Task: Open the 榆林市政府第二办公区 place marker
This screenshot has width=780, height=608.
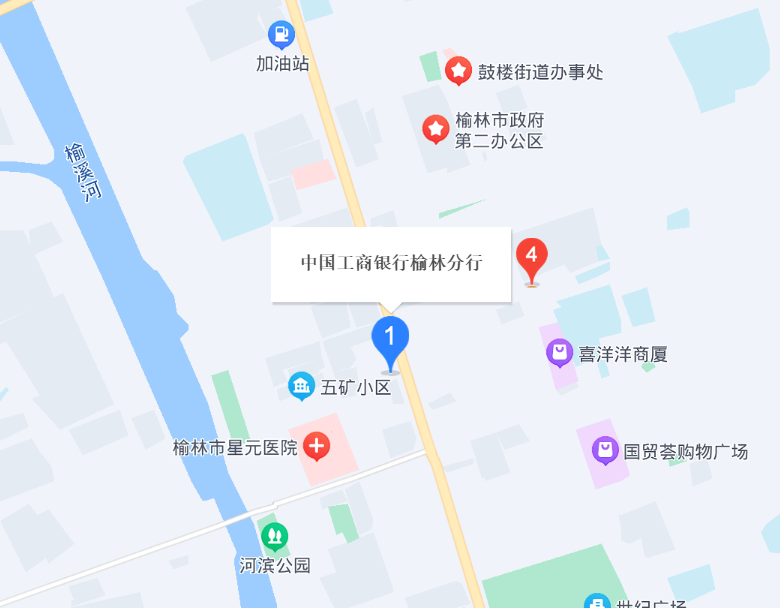Action: coord(435,129)
